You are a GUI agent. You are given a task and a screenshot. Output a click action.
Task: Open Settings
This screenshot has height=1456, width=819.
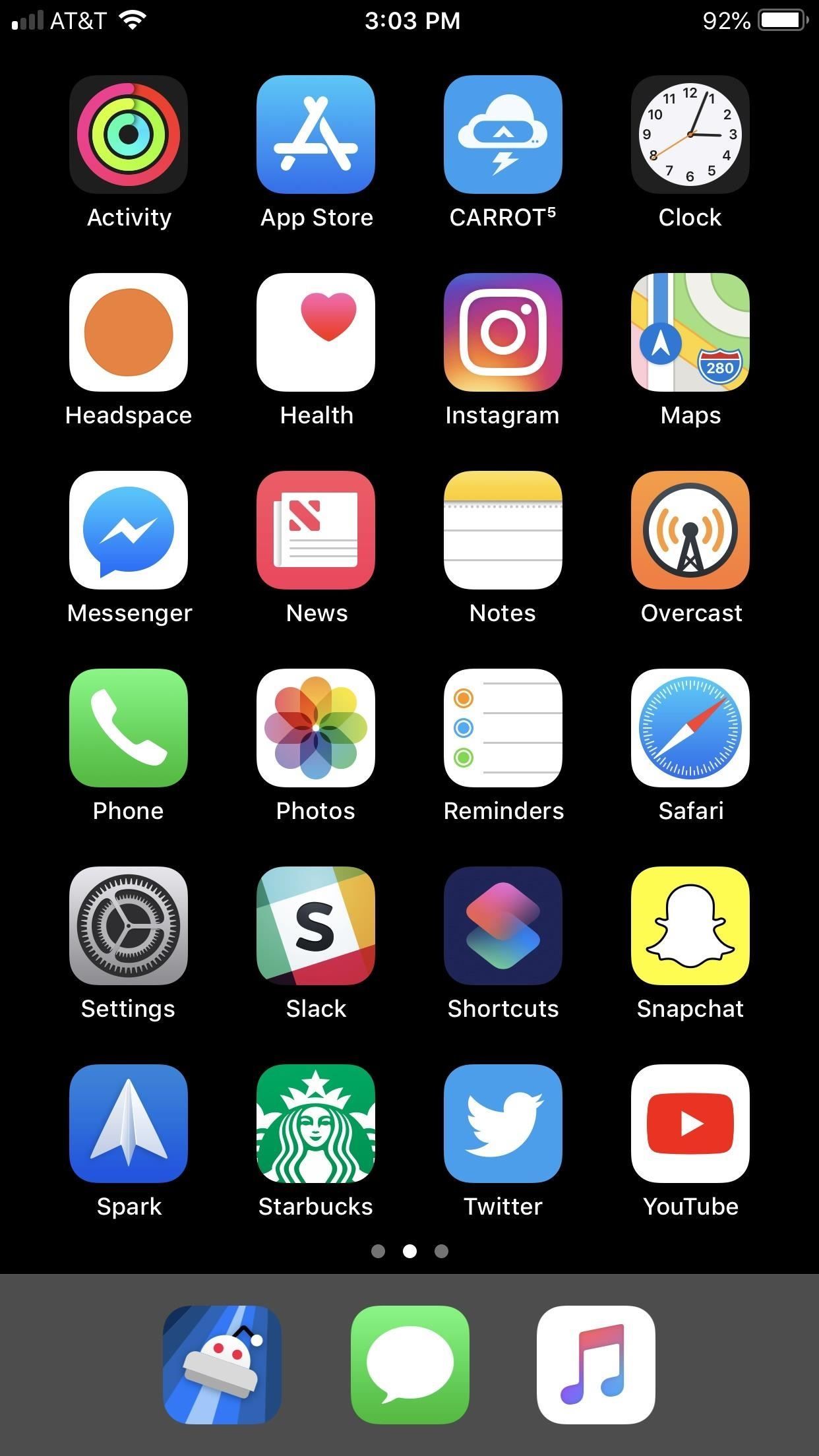129,926
